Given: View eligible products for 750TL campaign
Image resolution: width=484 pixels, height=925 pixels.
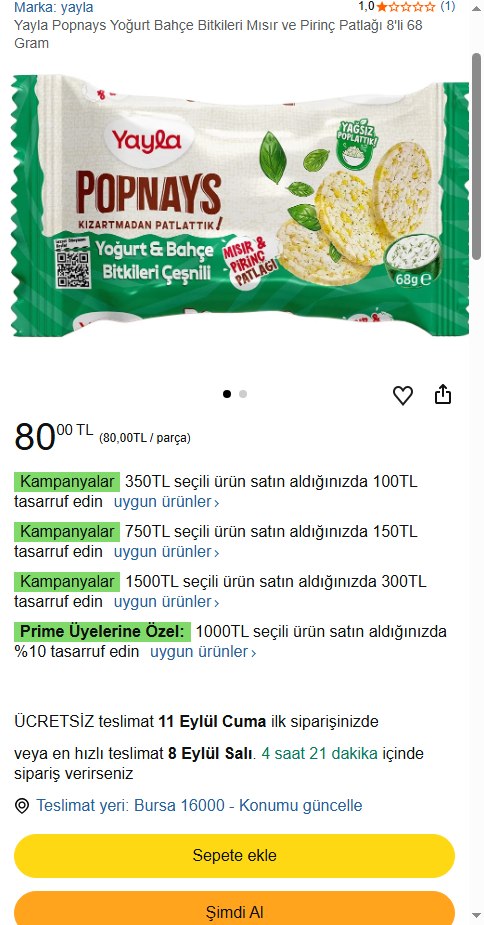Looking at the screenshot, I should 166,552.
